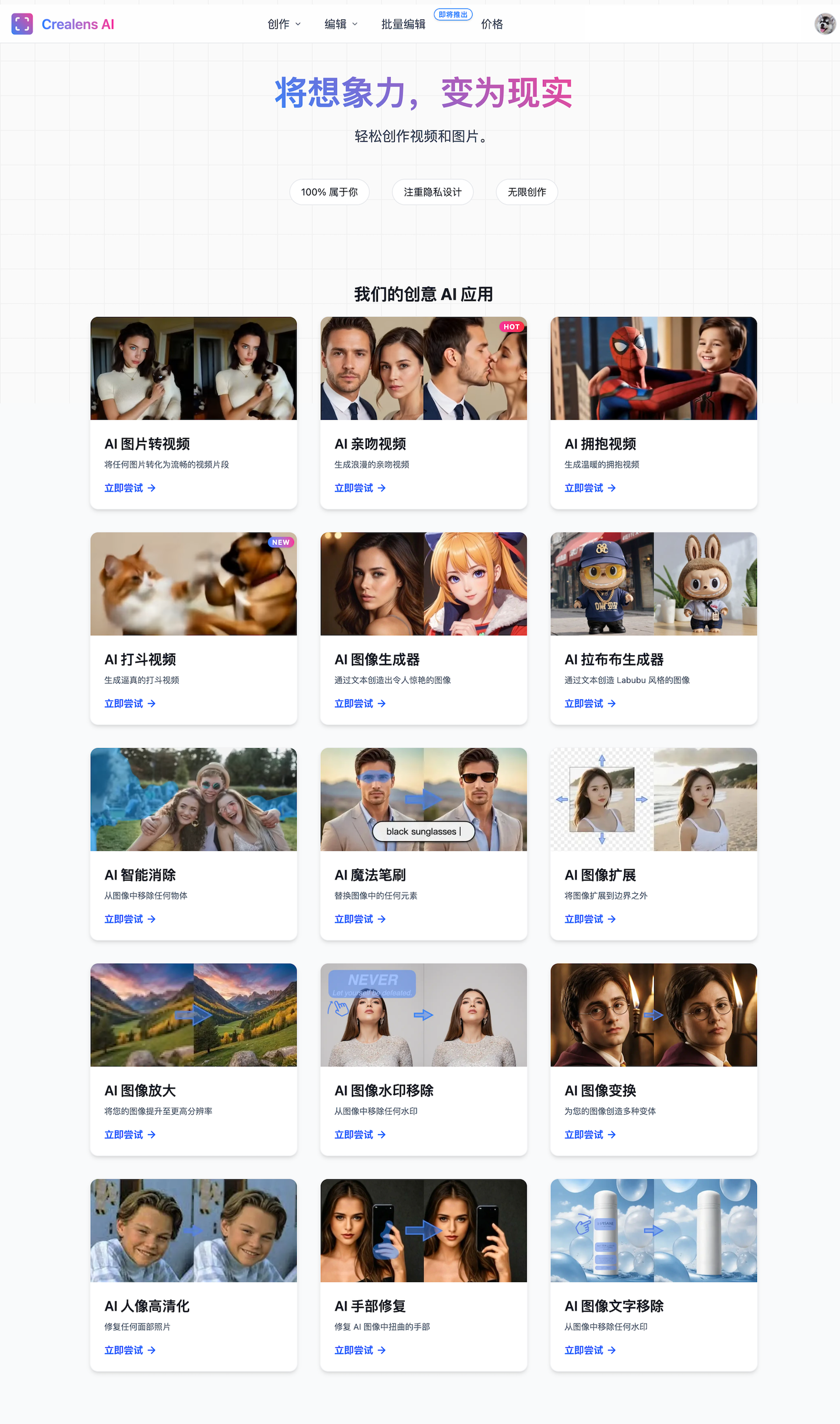Expand the 编辑 dropdown menu
The height and width of the screenshot is (1424, 840).
pyautogui.click(x=341, y=24)
